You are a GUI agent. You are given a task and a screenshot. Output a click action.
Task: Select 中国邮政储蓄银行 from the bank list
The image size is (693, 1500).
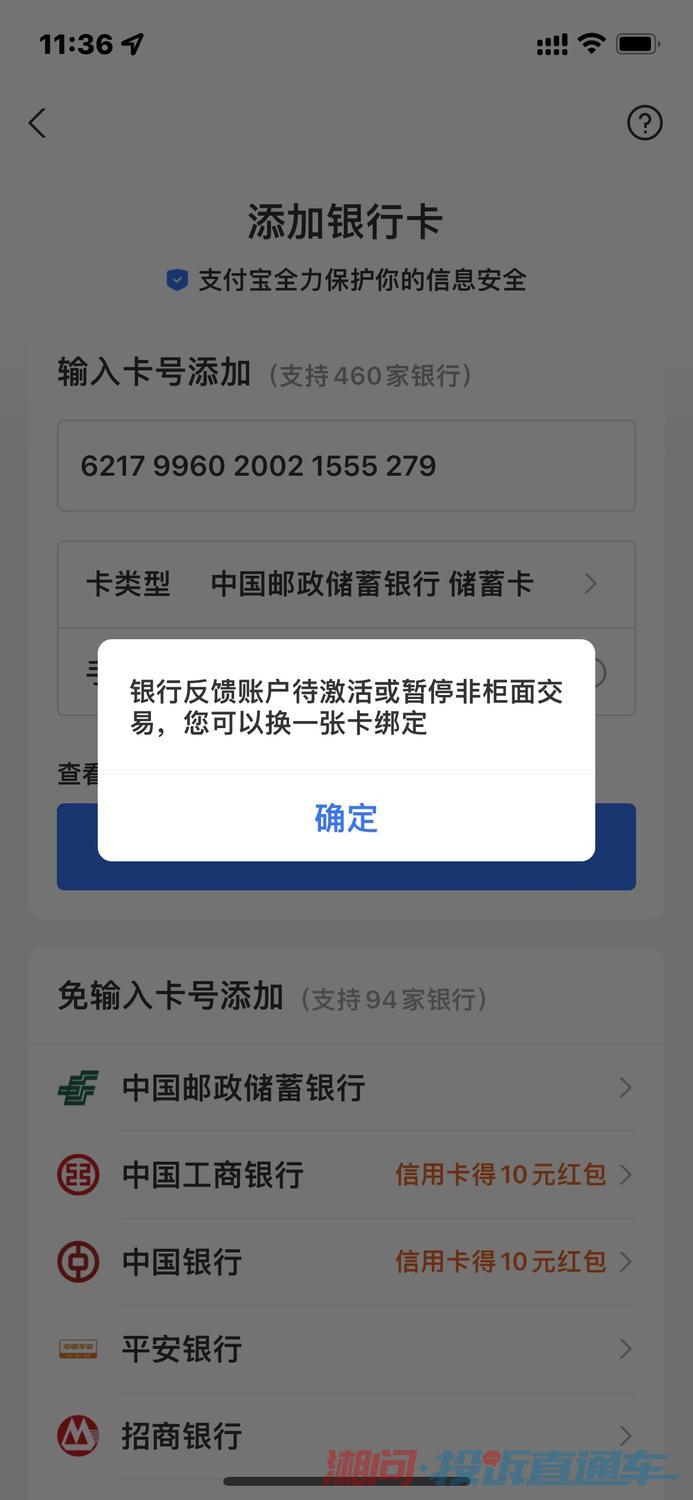pyautogui.click(x=345, y=1088)
